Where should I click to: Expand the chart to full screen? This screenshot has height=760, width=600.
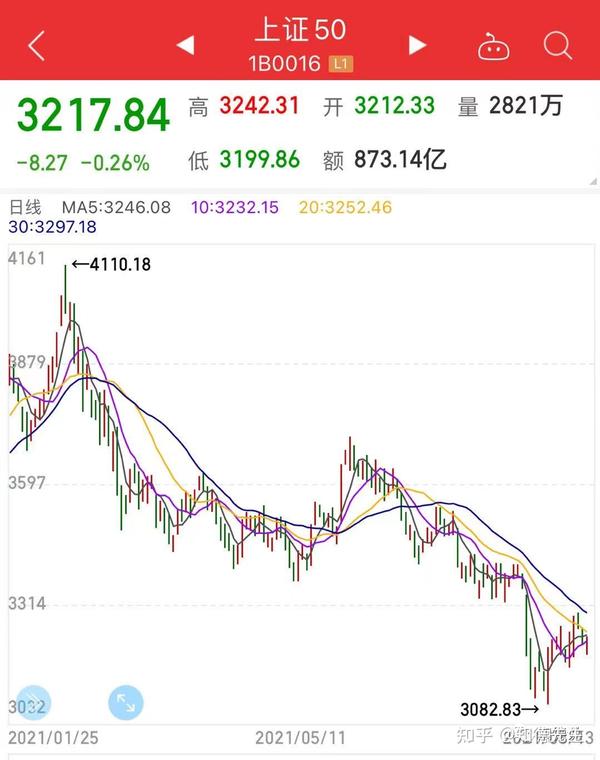126,703
